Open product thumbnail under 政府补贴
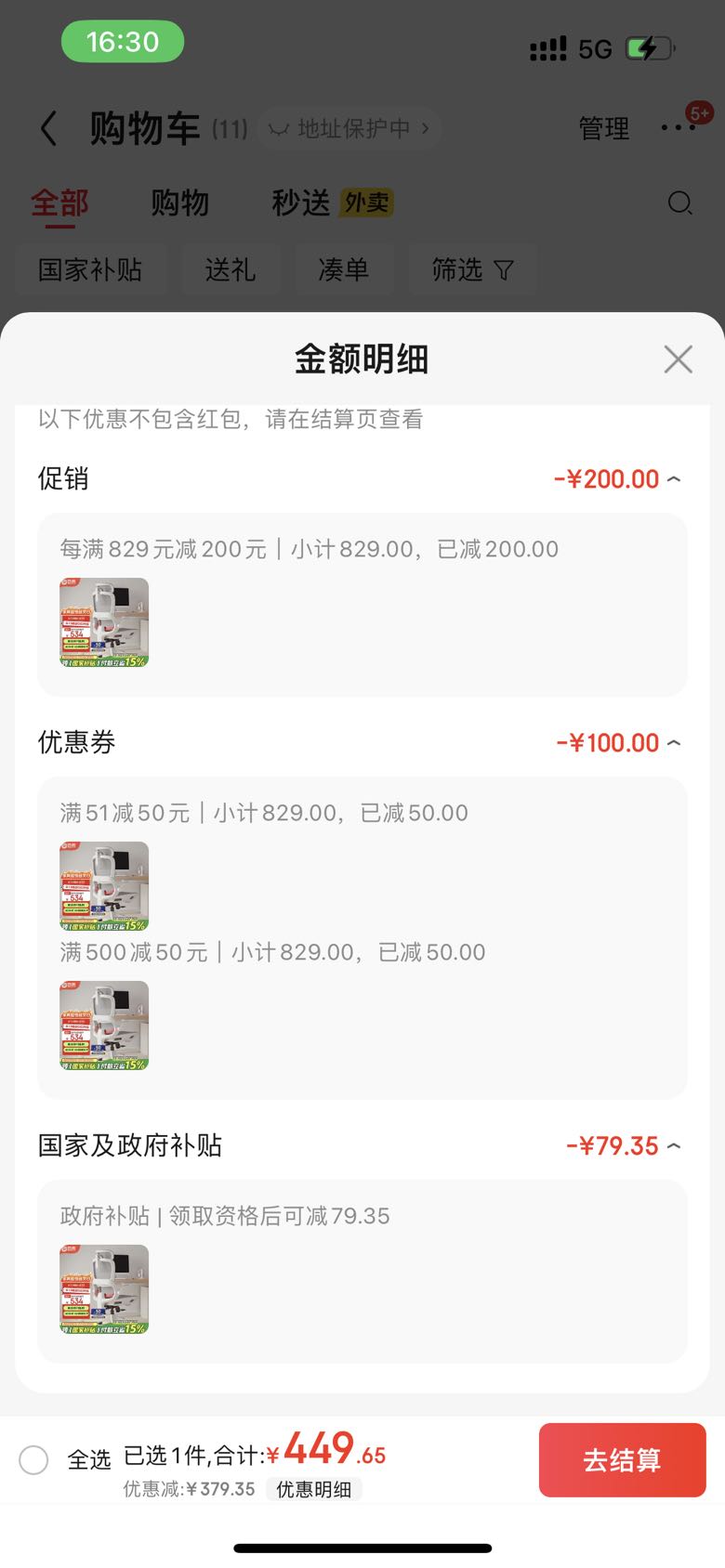Screen dimensions: 725x1568 point(104,1289)
